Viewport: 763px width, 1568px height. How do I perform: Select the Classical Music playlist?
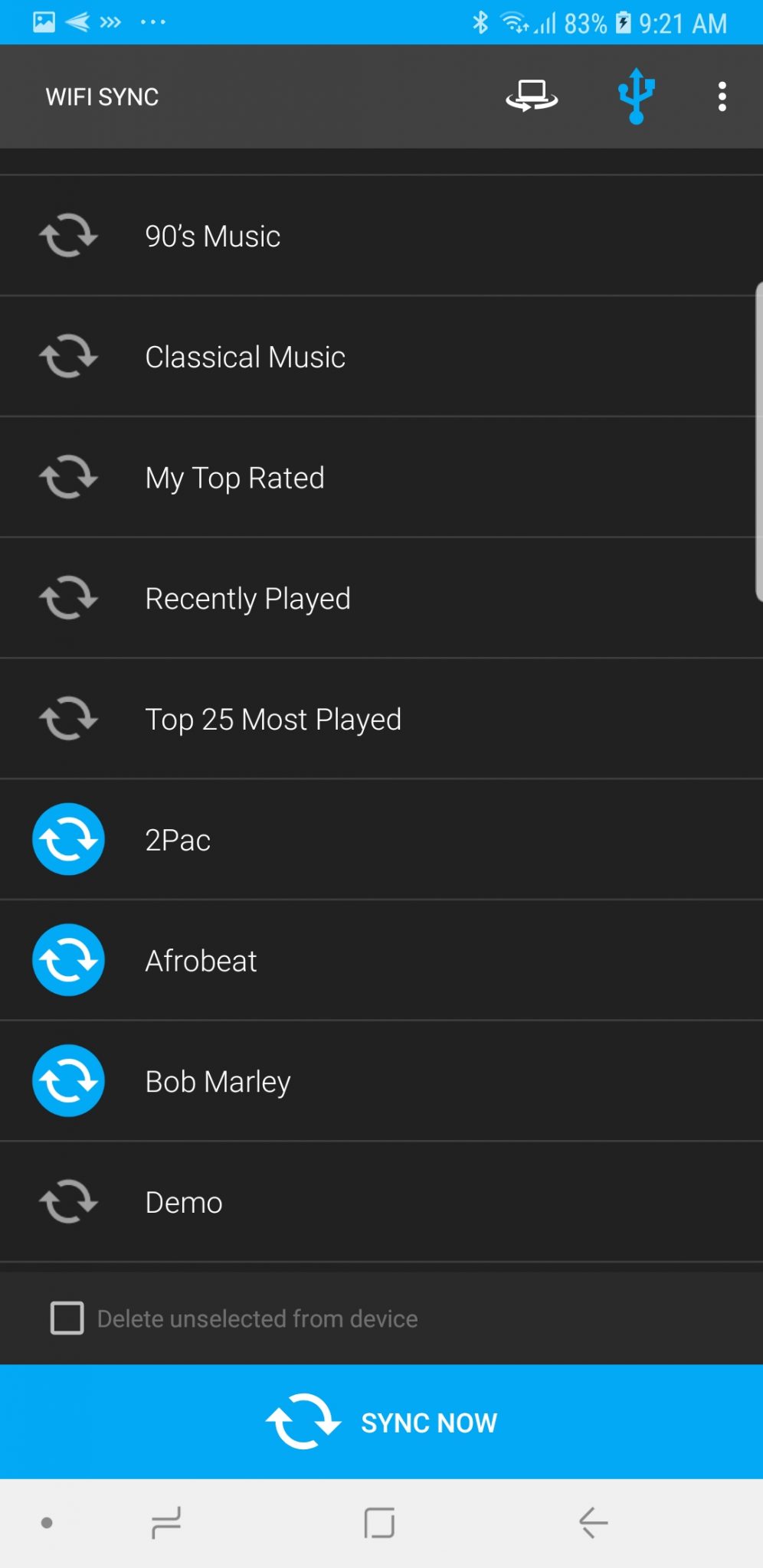point(381,357)
